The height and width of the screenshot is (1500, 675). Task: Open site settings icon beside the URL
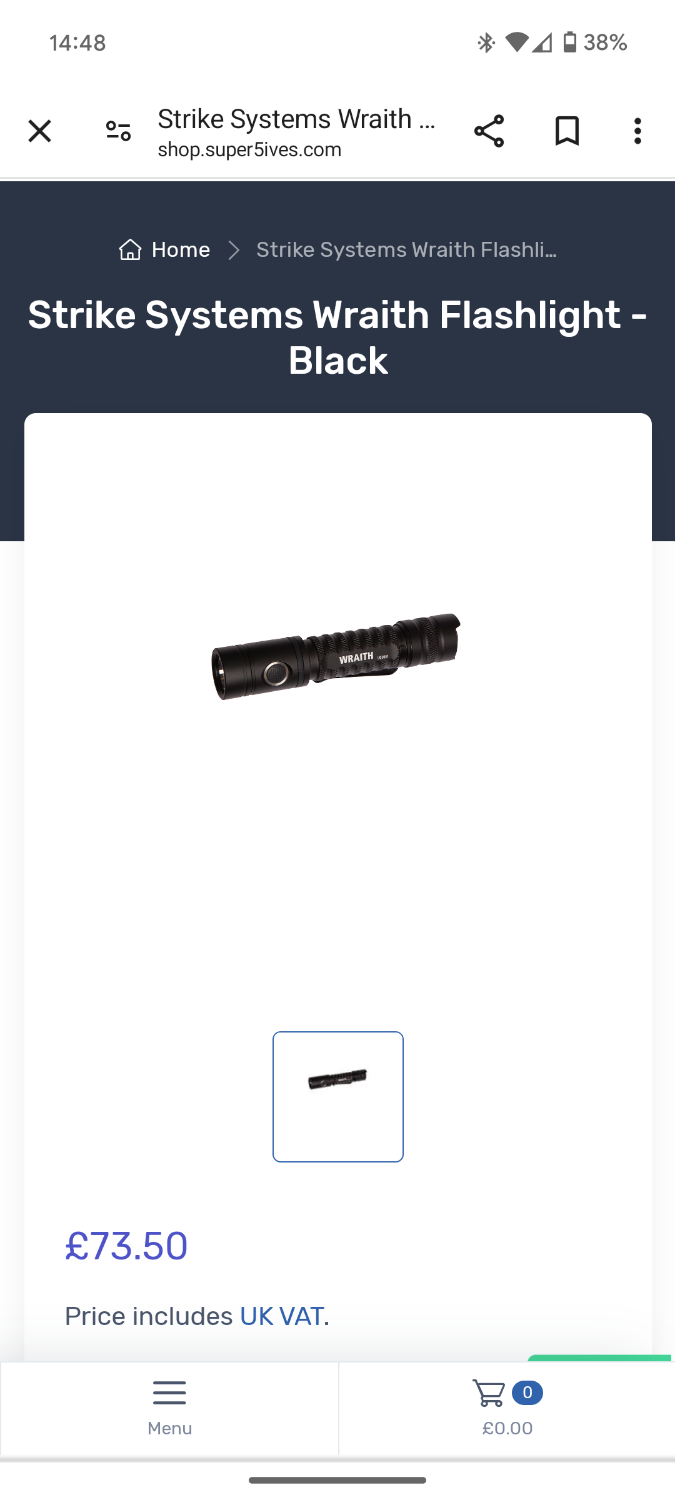[x=118, y=131]
